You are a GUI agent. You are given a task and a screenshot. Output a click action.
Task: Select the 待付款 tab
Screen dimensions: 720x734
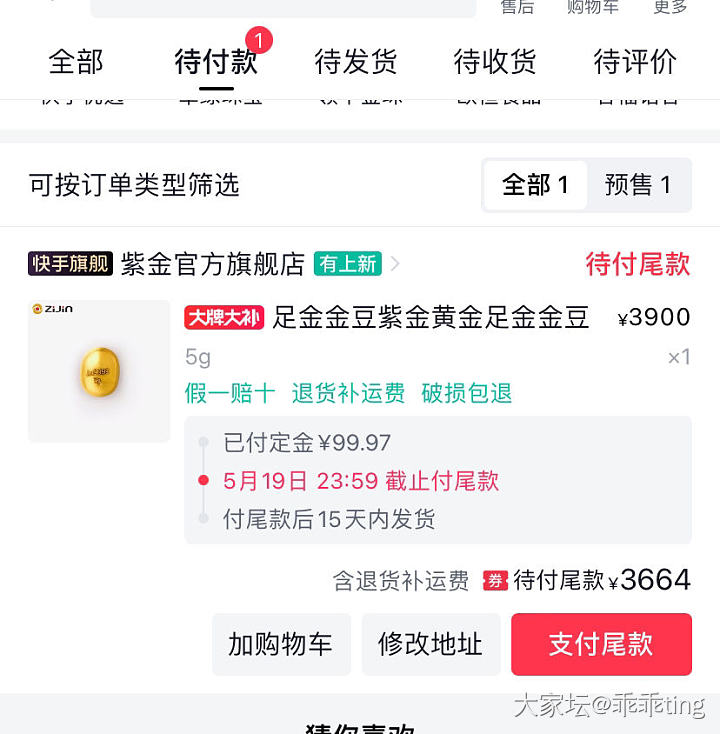tap(216, 62)
